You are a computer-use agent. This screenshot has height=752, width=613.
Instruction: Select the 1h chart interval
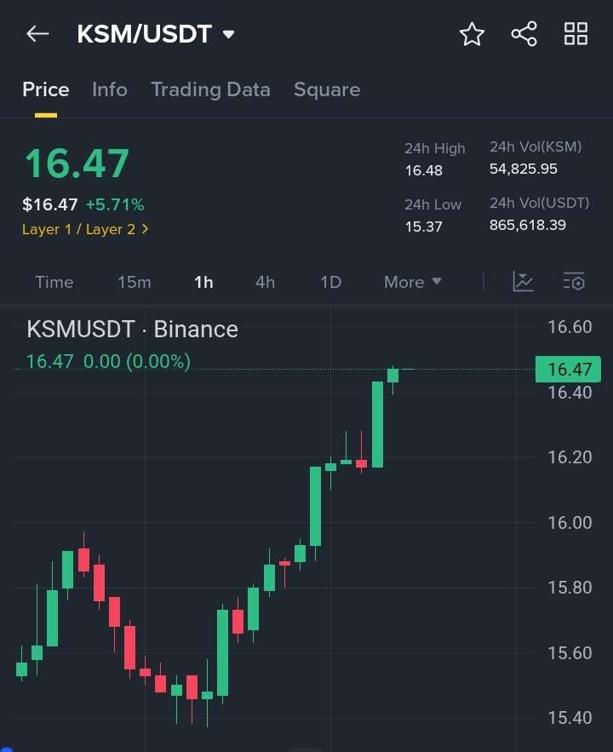tap(203, 282)
